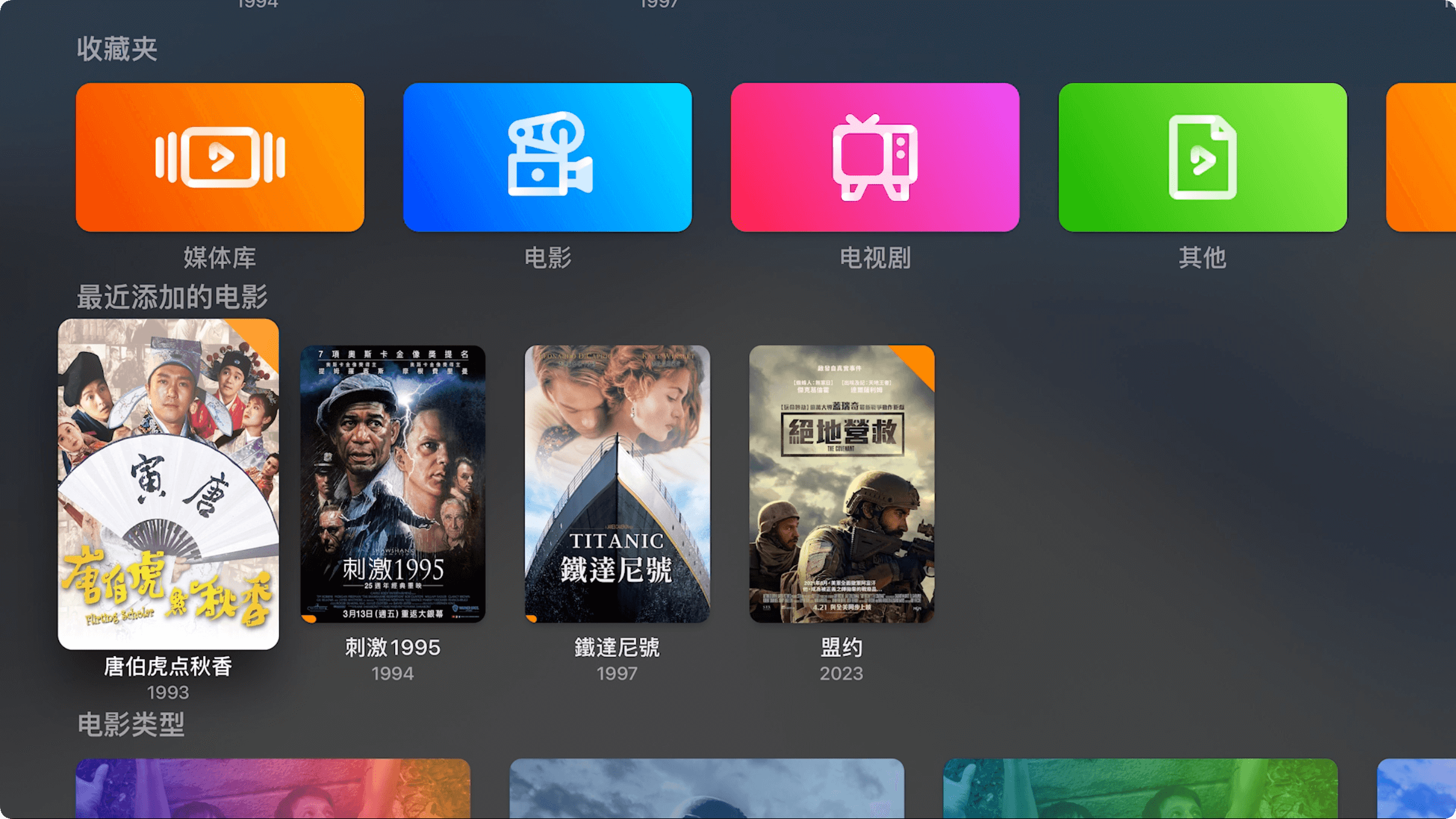Open the 电影 movies folder
Image resolution: width=1456 pixels, height=819 pixels.
tap(547, 157)
